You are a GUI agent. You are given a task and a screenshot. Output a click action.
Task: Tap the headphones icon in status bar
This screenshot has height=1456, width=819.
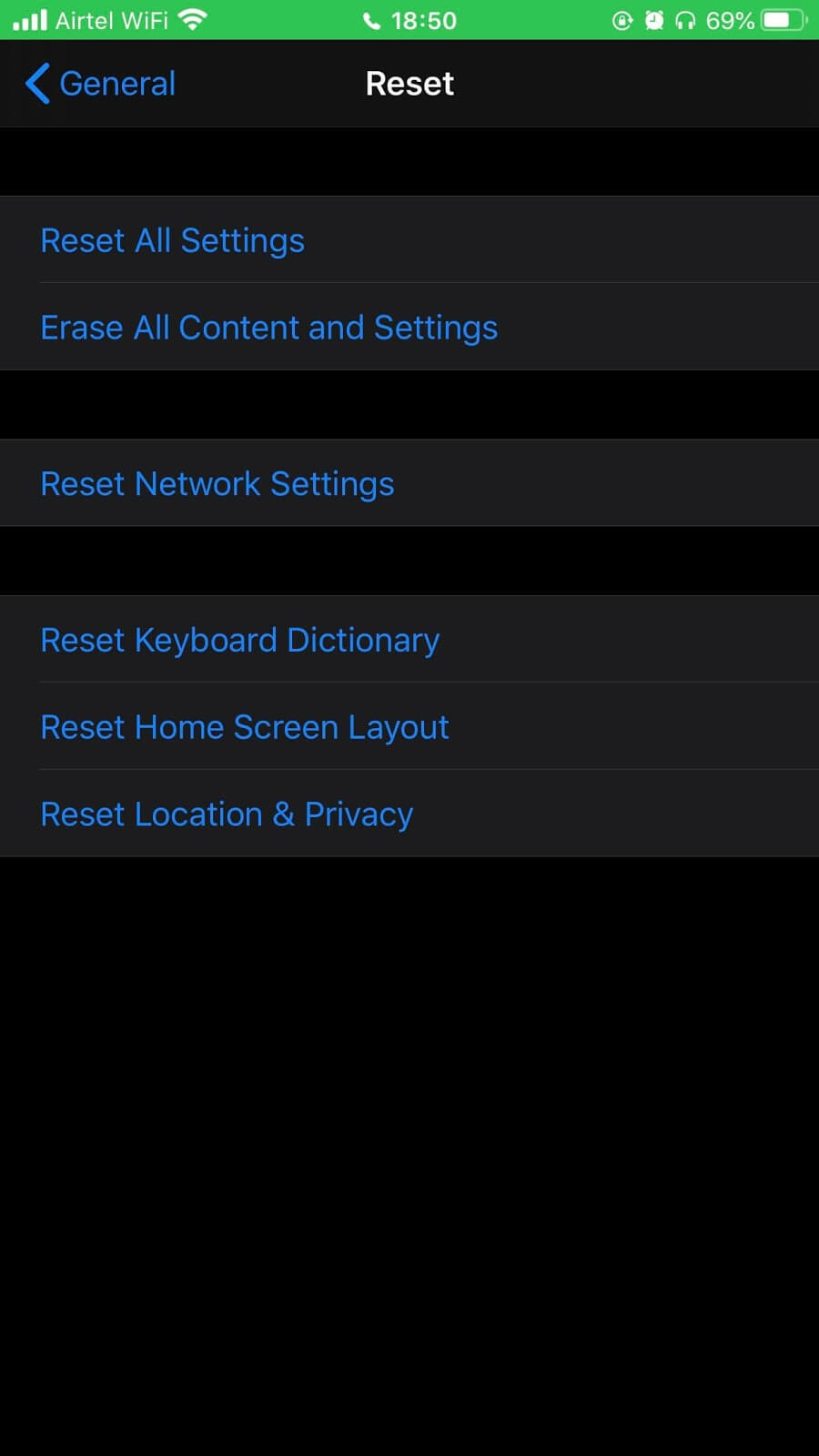click(688, 19)
